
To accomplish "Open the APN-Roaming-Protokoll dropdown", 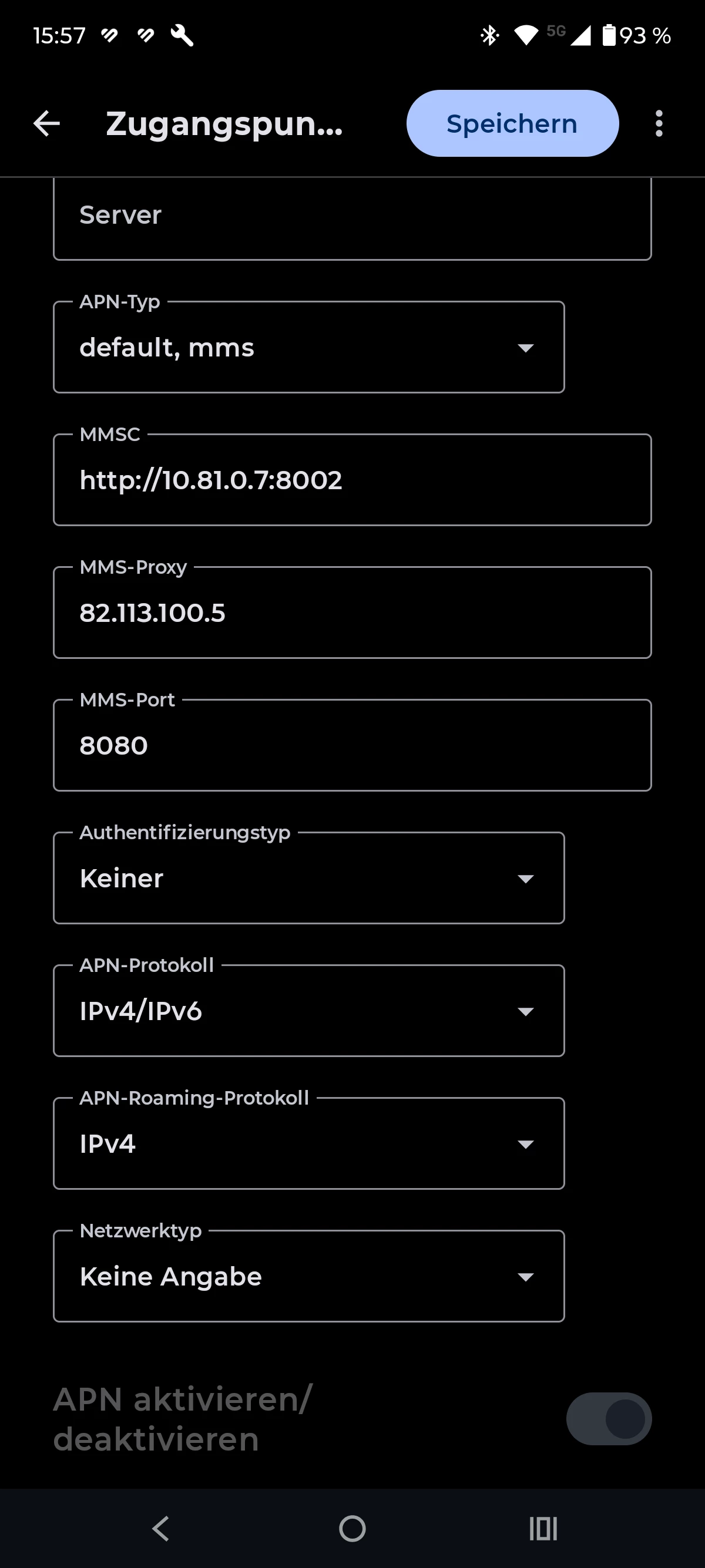I will tap(309, 1143).
